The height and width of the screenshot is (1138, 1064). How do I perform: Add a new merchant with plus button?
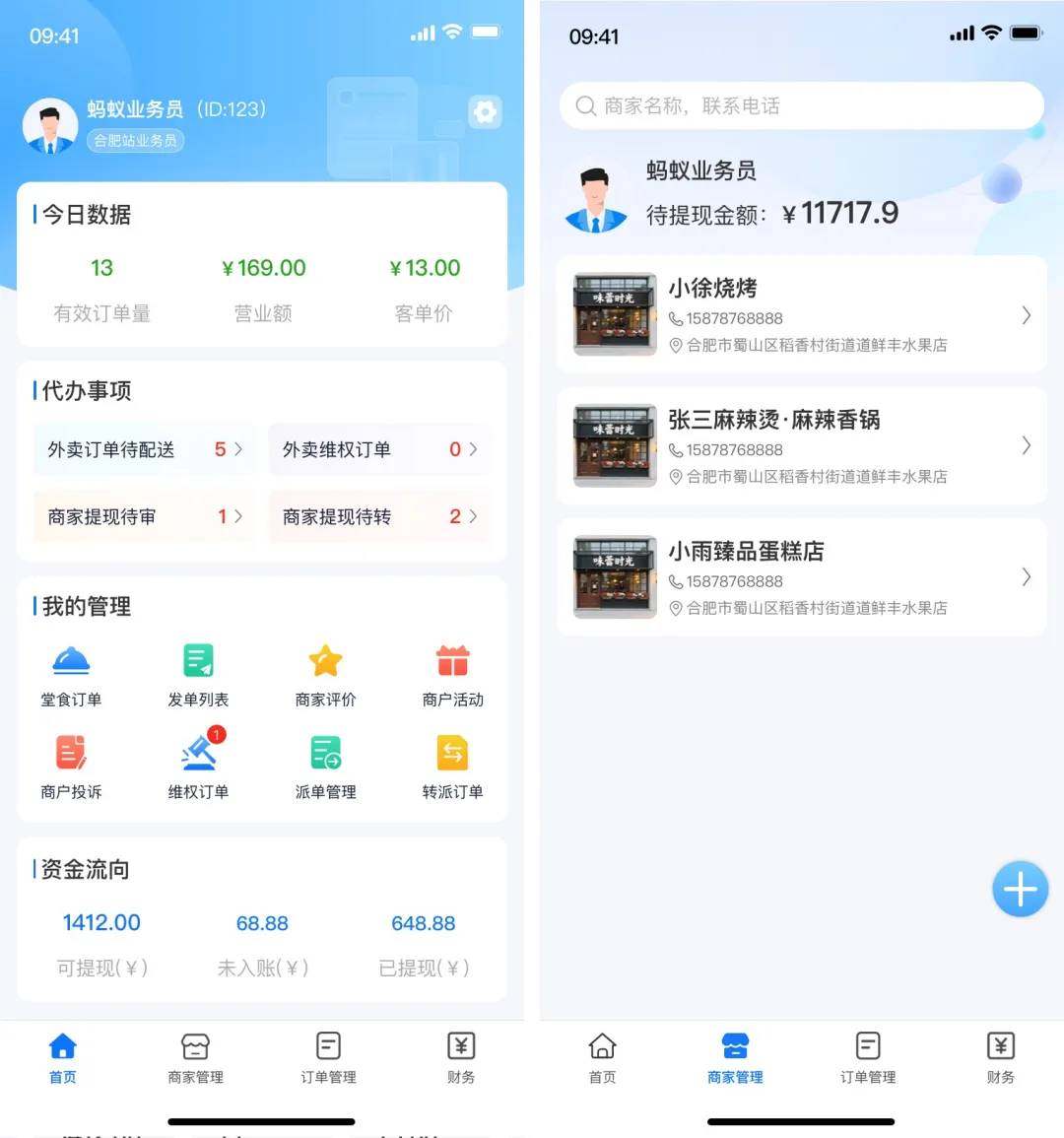(1020, 890)
